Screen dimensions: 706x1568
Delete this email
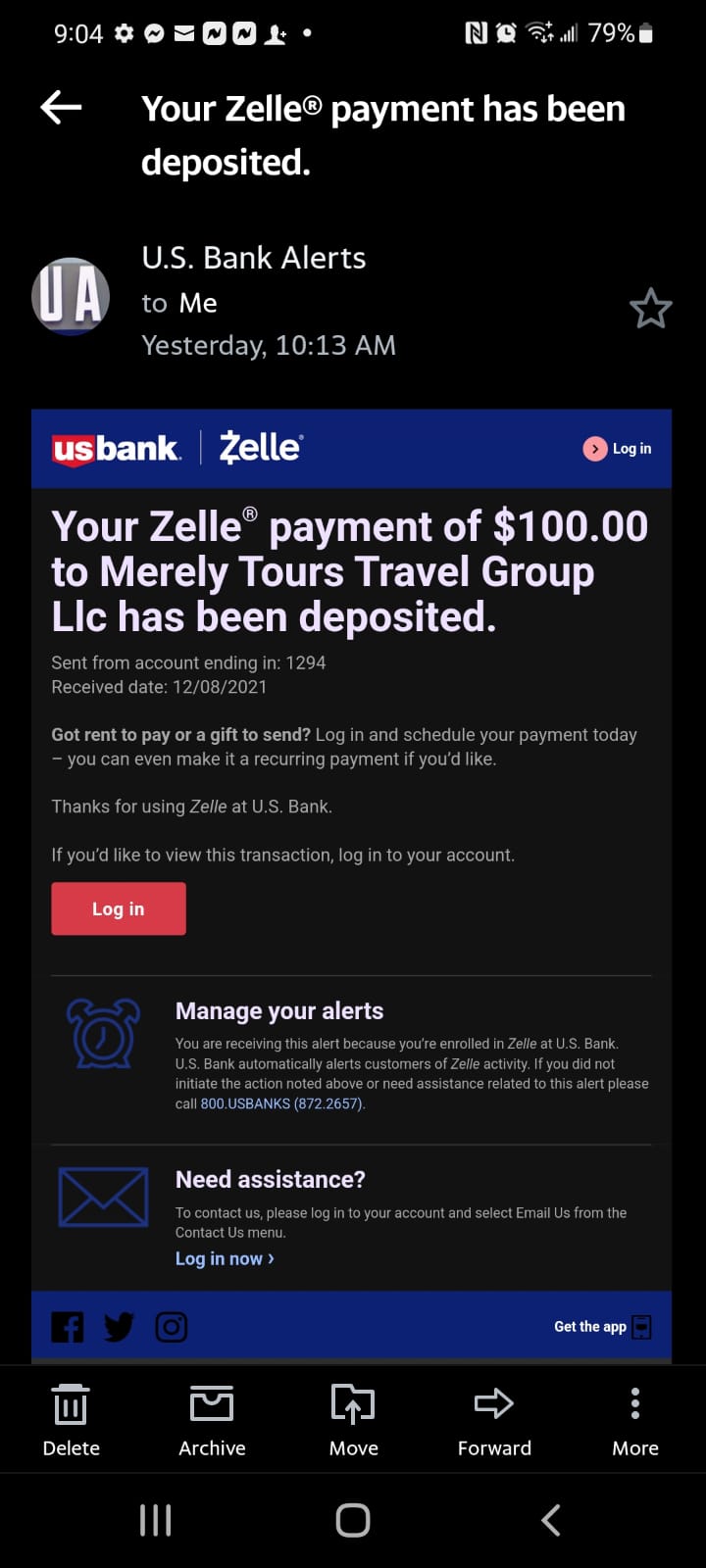coord(71,1420)
